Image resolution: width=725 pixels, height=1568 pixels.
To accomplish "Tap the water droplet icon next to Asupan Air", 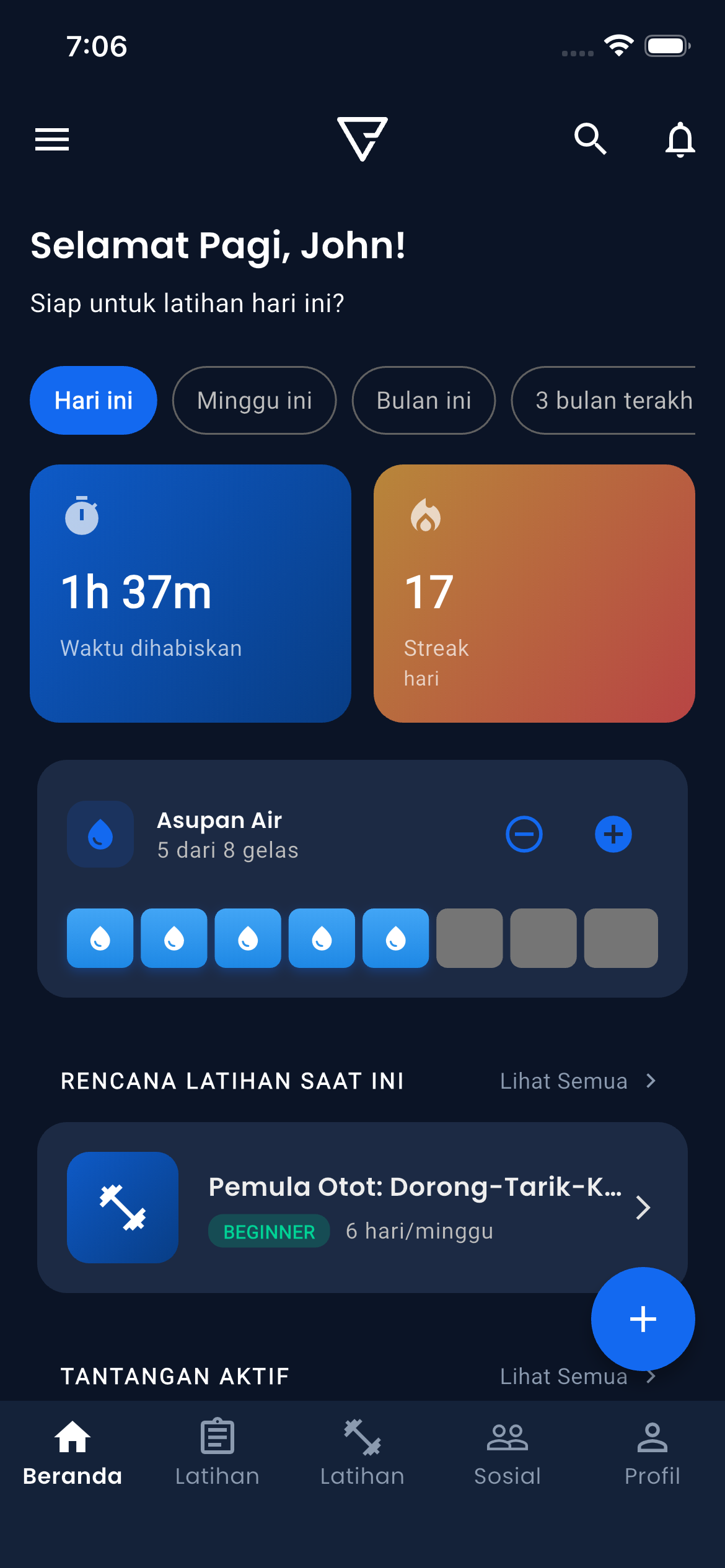I will click(x=99, y=834).
